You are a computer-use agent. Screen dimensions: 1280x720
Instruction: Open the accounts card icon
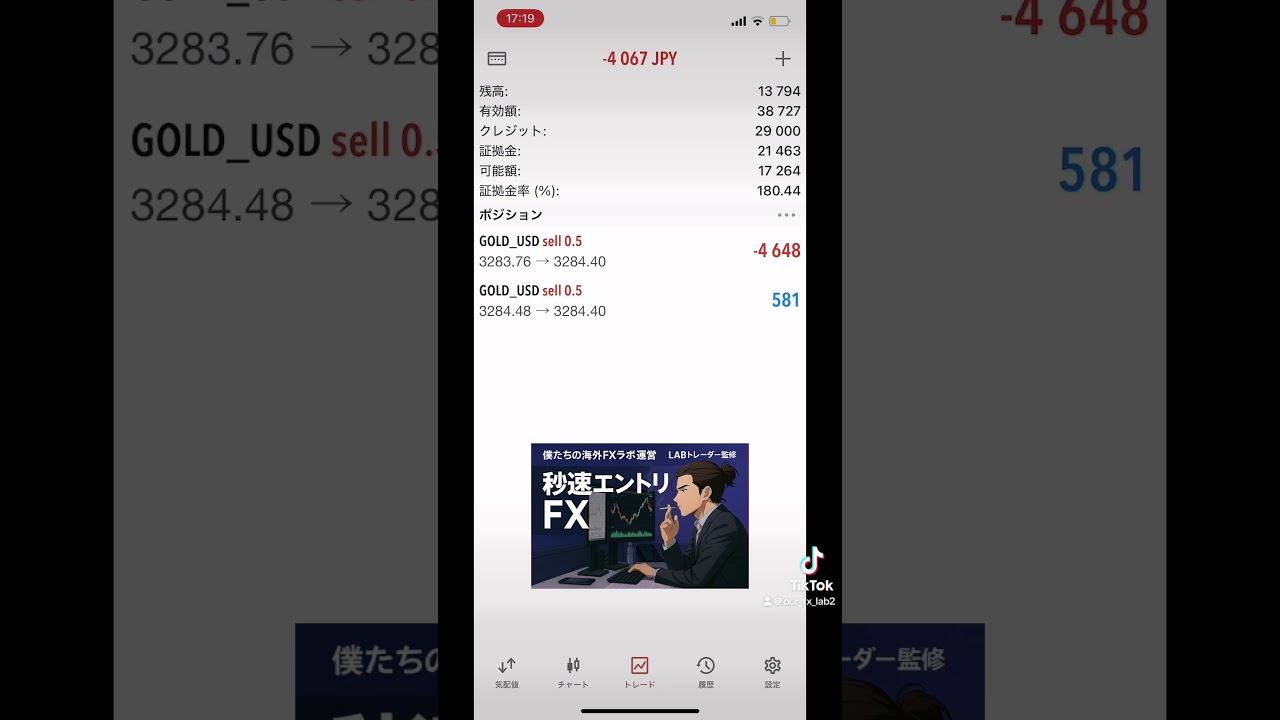[497, 59]
